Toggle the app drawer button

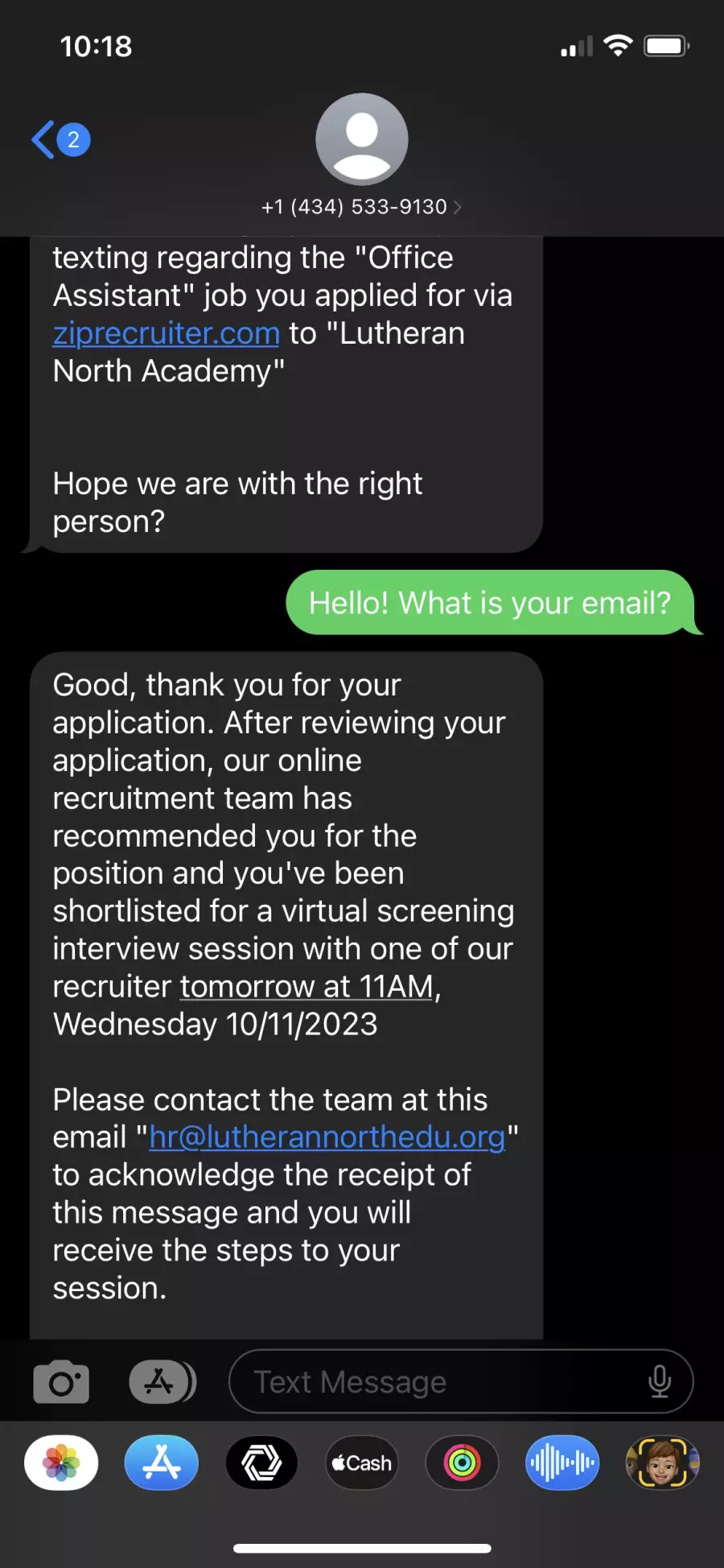162,1382
